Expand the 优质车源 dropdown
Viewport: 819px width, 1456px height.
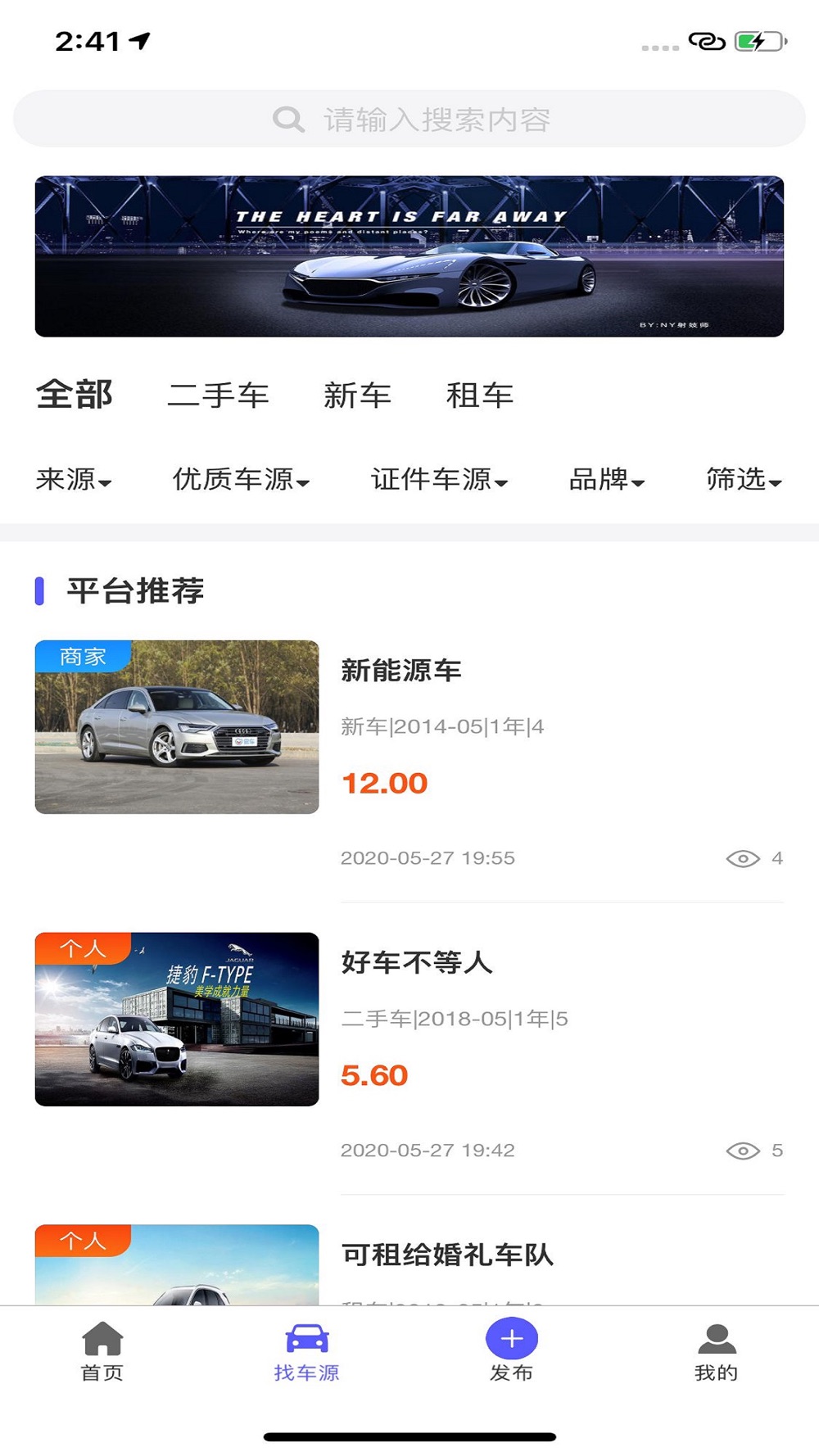point(242,479)
